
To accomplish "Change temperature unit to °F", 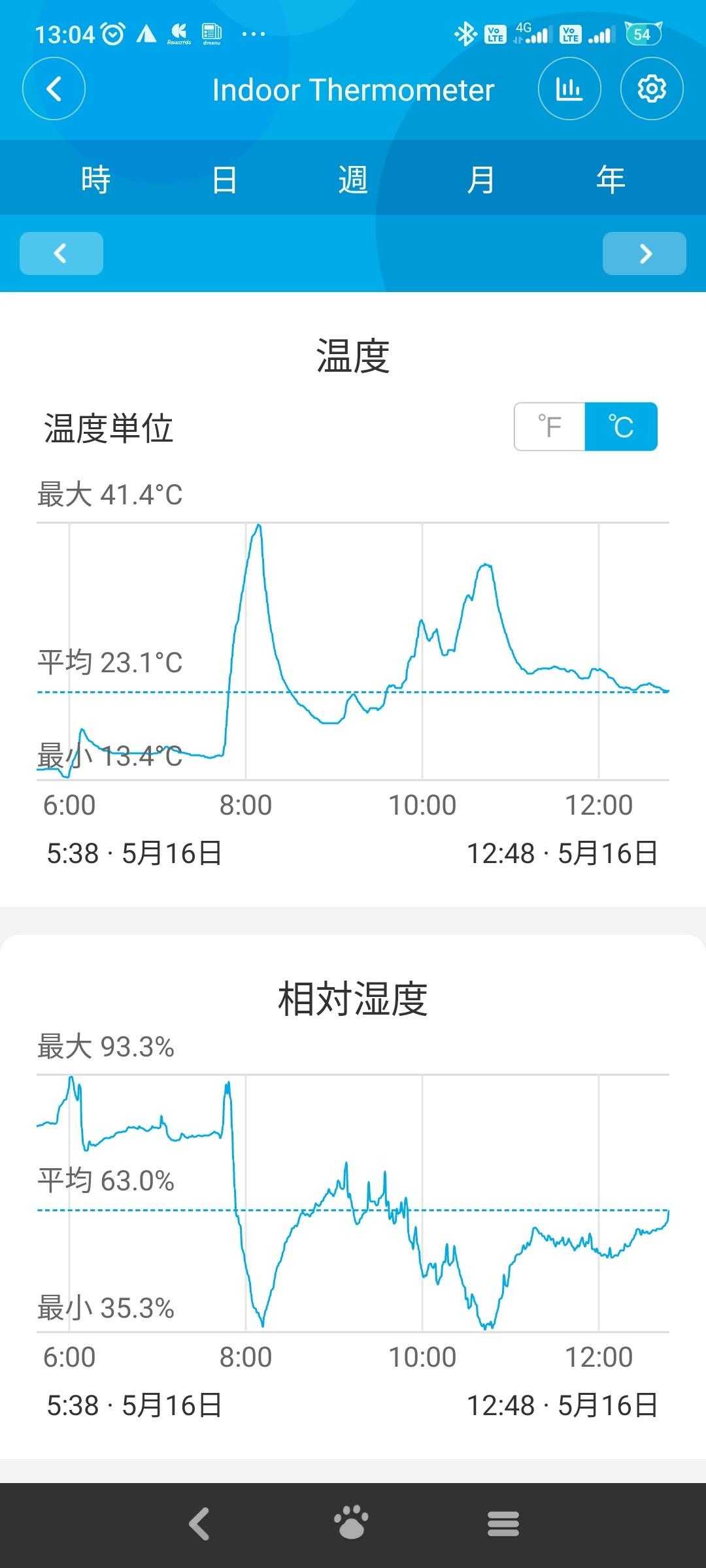I will pos(550,427).
